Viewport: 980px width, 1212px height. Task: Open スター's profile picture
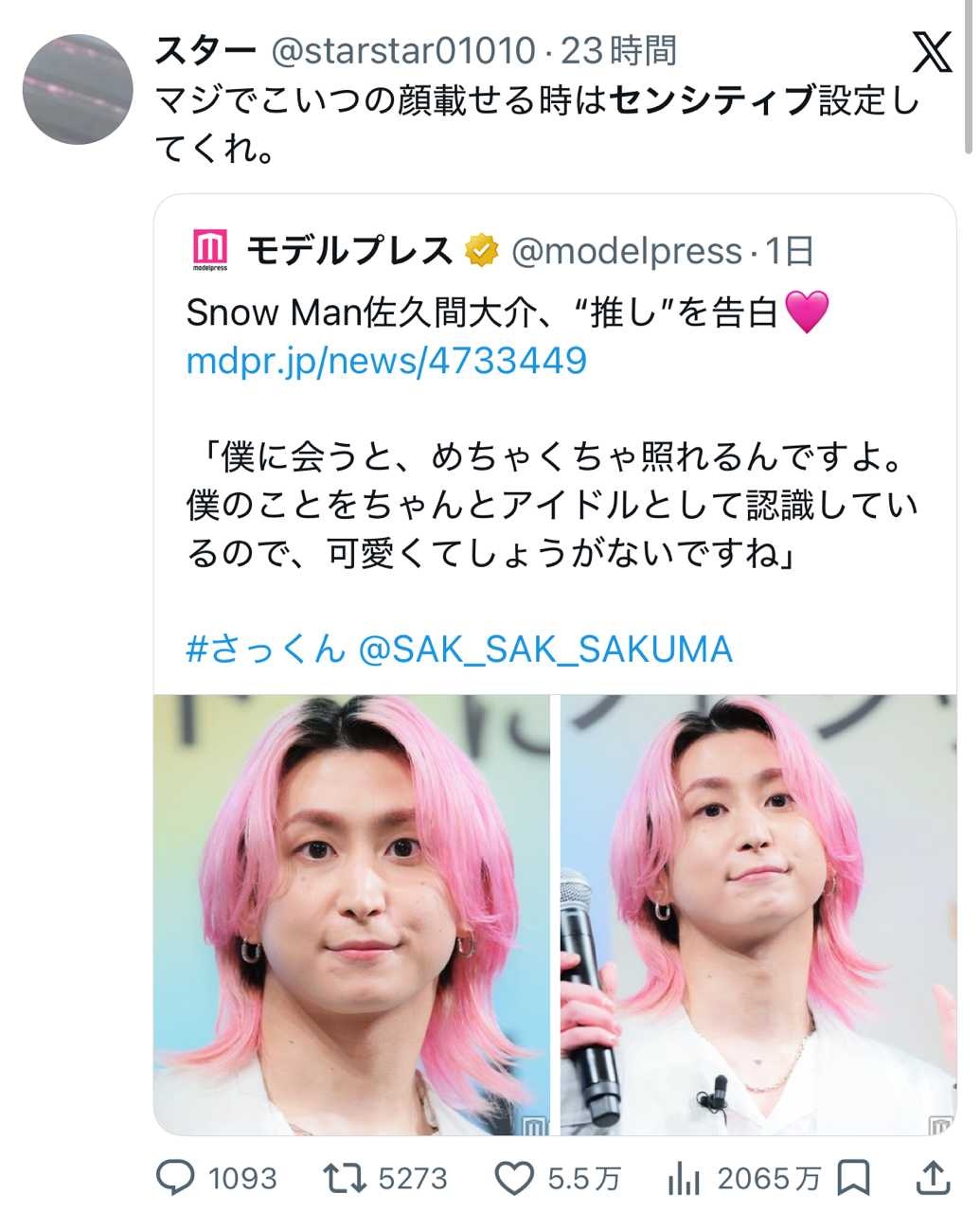click(77, 89)
